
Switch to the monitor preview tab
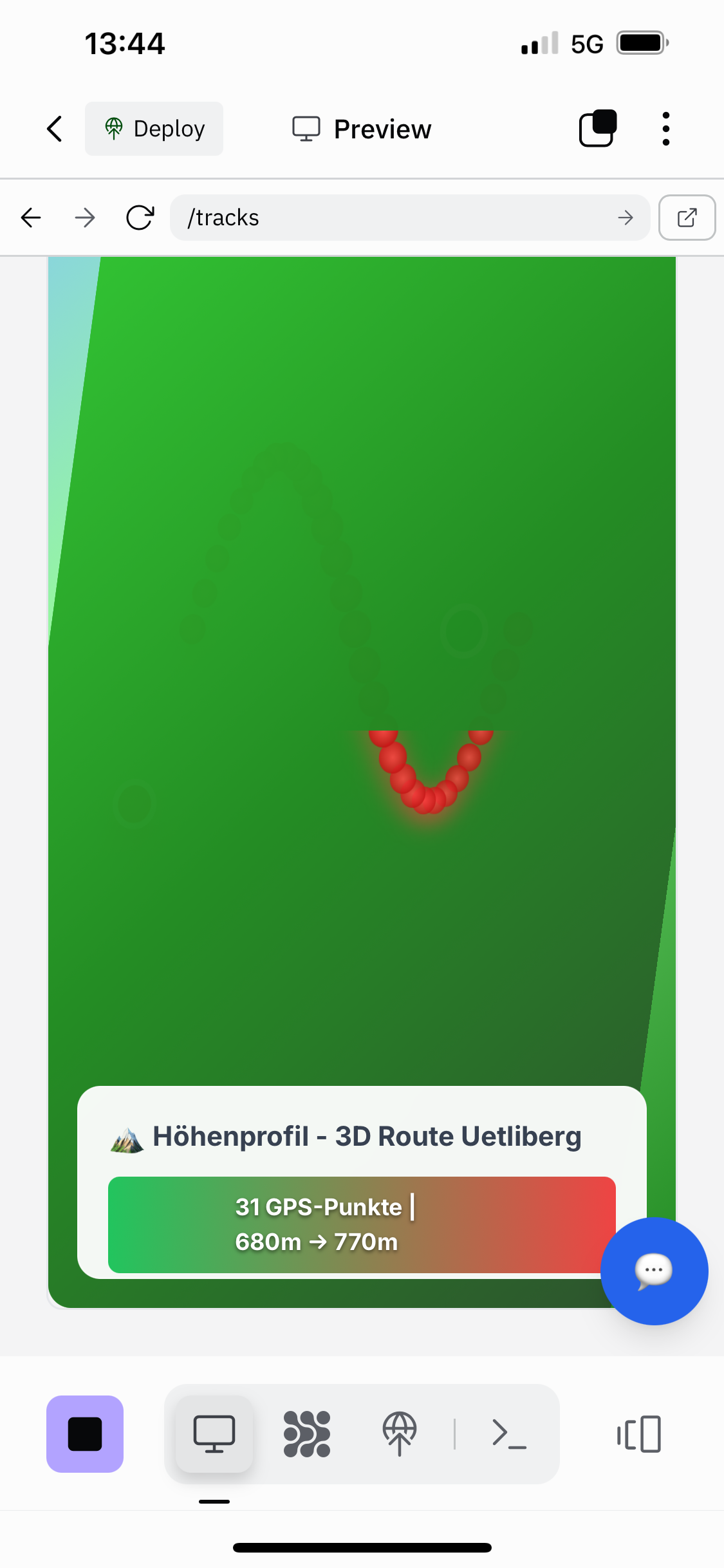coord(214,1434)
